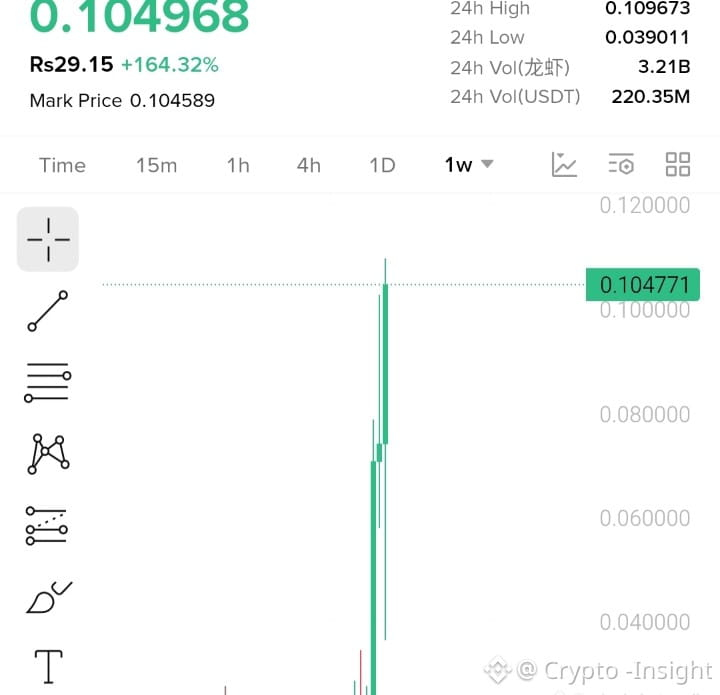The height and width of the screenshot is (695, 720).
Task: Open the chart indicators icon
Action: coord(564,164)
